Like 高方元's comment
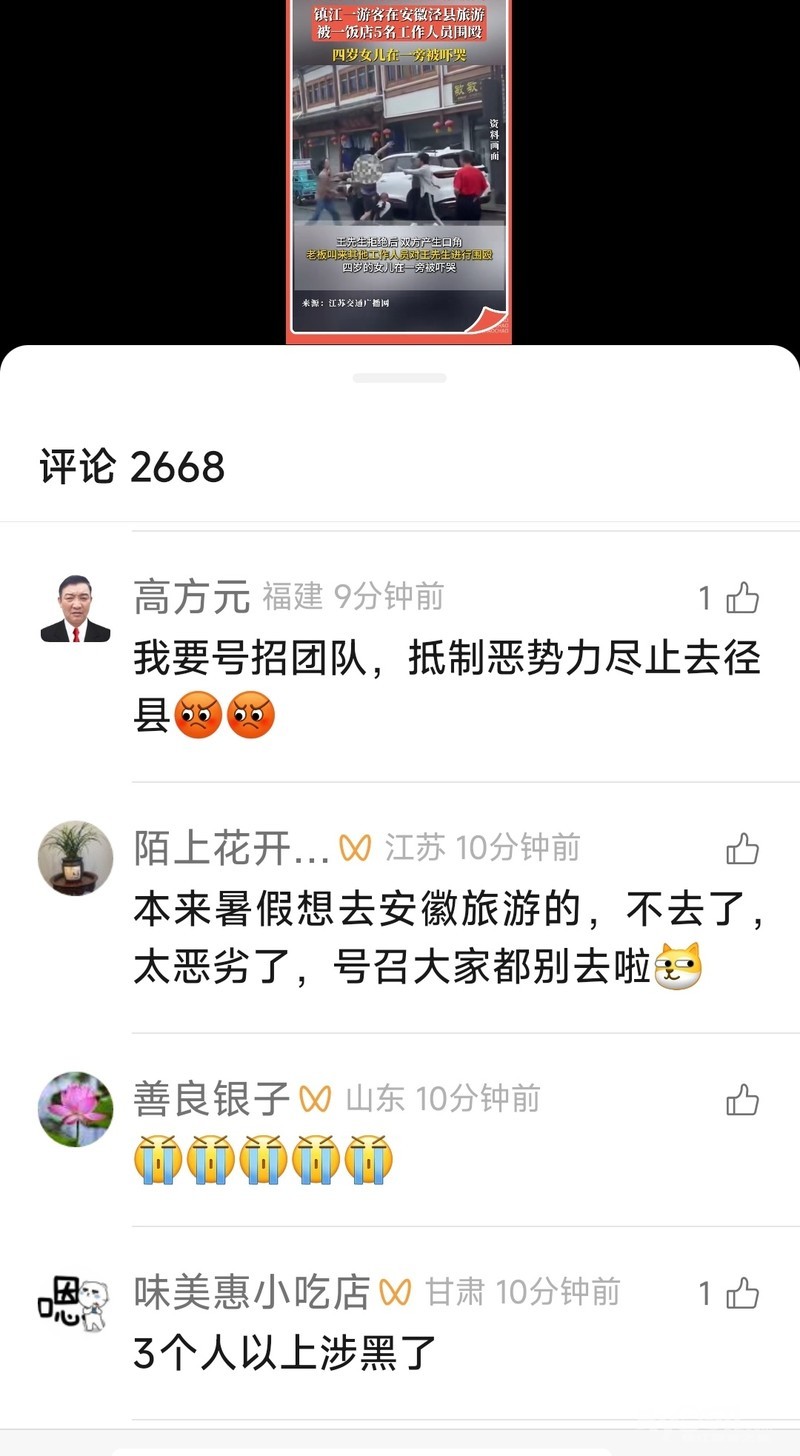The height and width of the screenshot is (1456, 800). [742, 598]
